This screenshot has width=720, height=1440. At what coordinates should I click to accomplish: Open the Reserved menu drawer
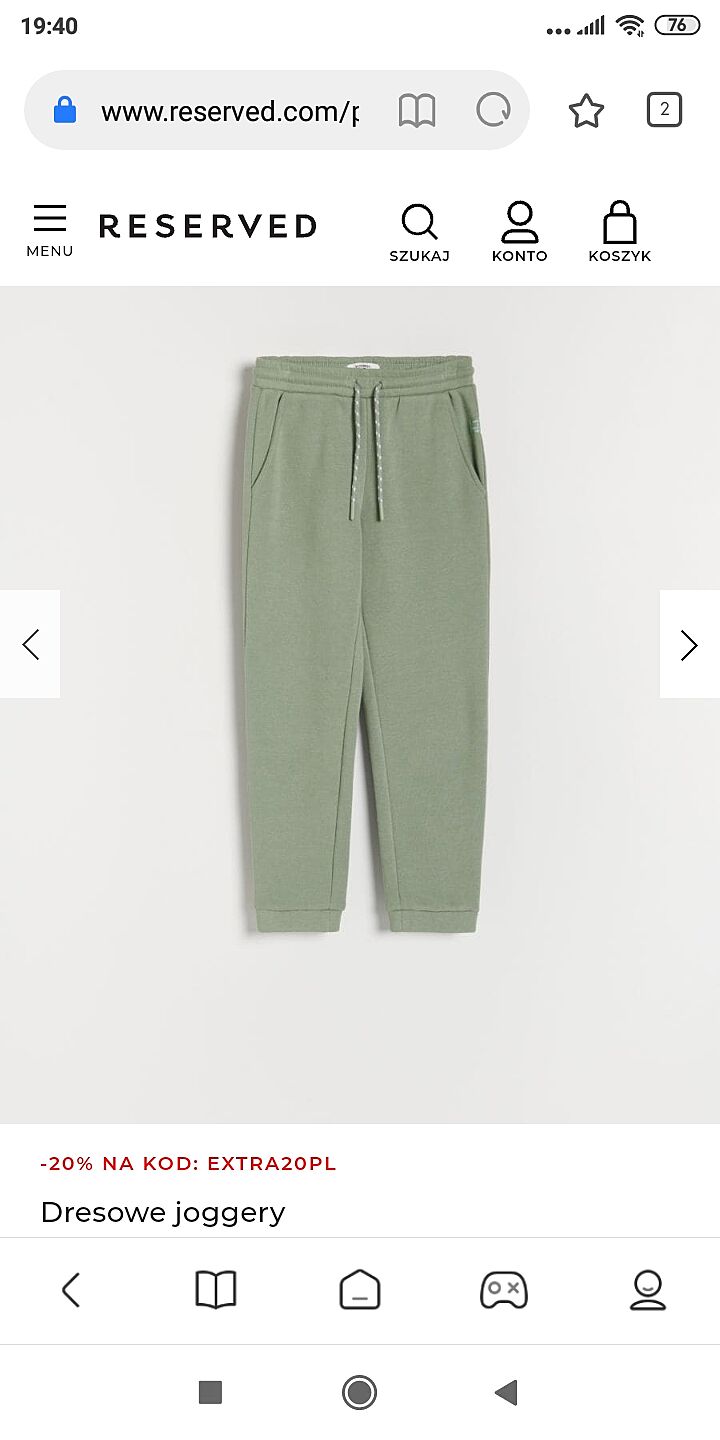coord(49,230)
